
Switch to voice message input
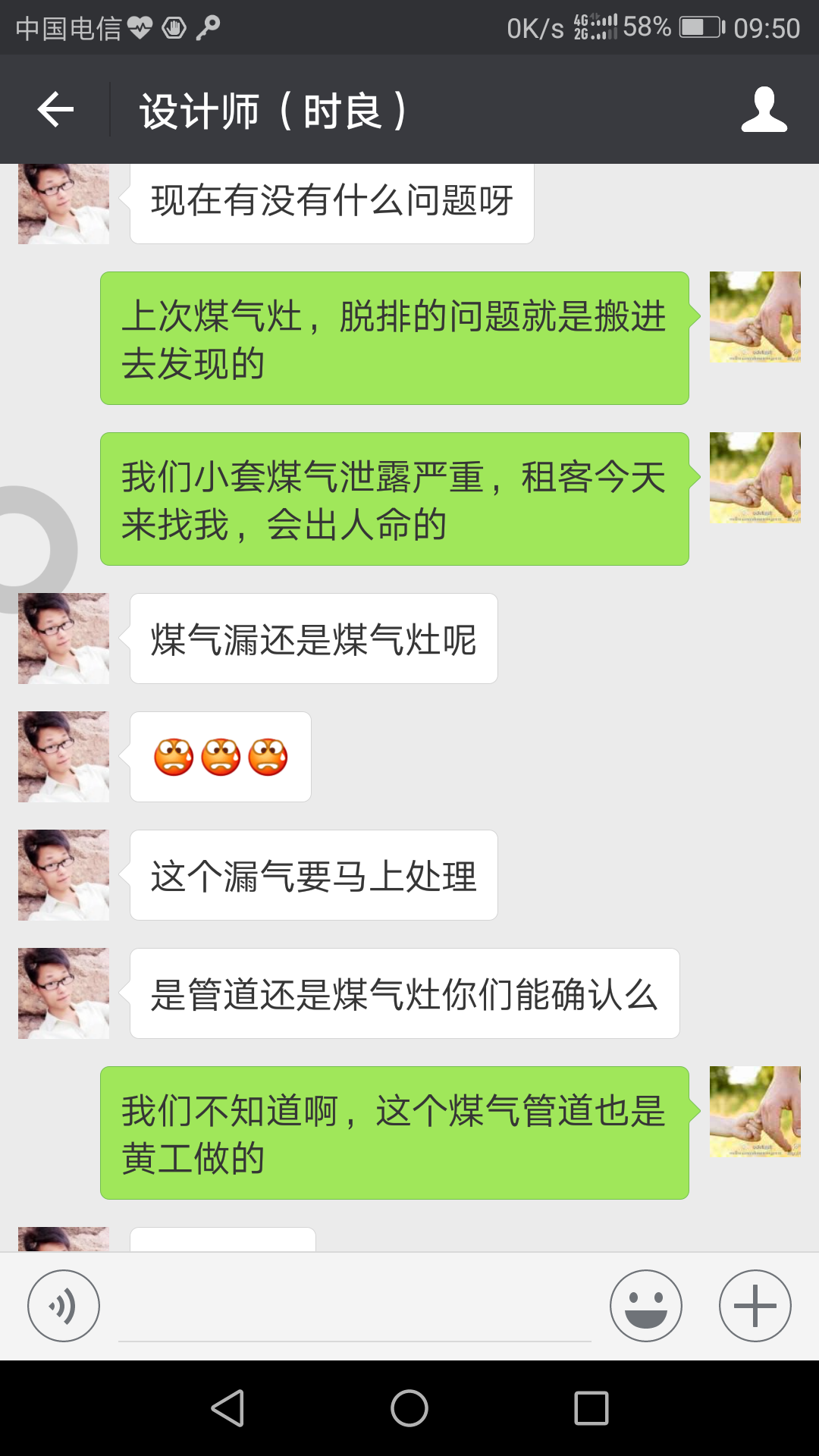64,1306
